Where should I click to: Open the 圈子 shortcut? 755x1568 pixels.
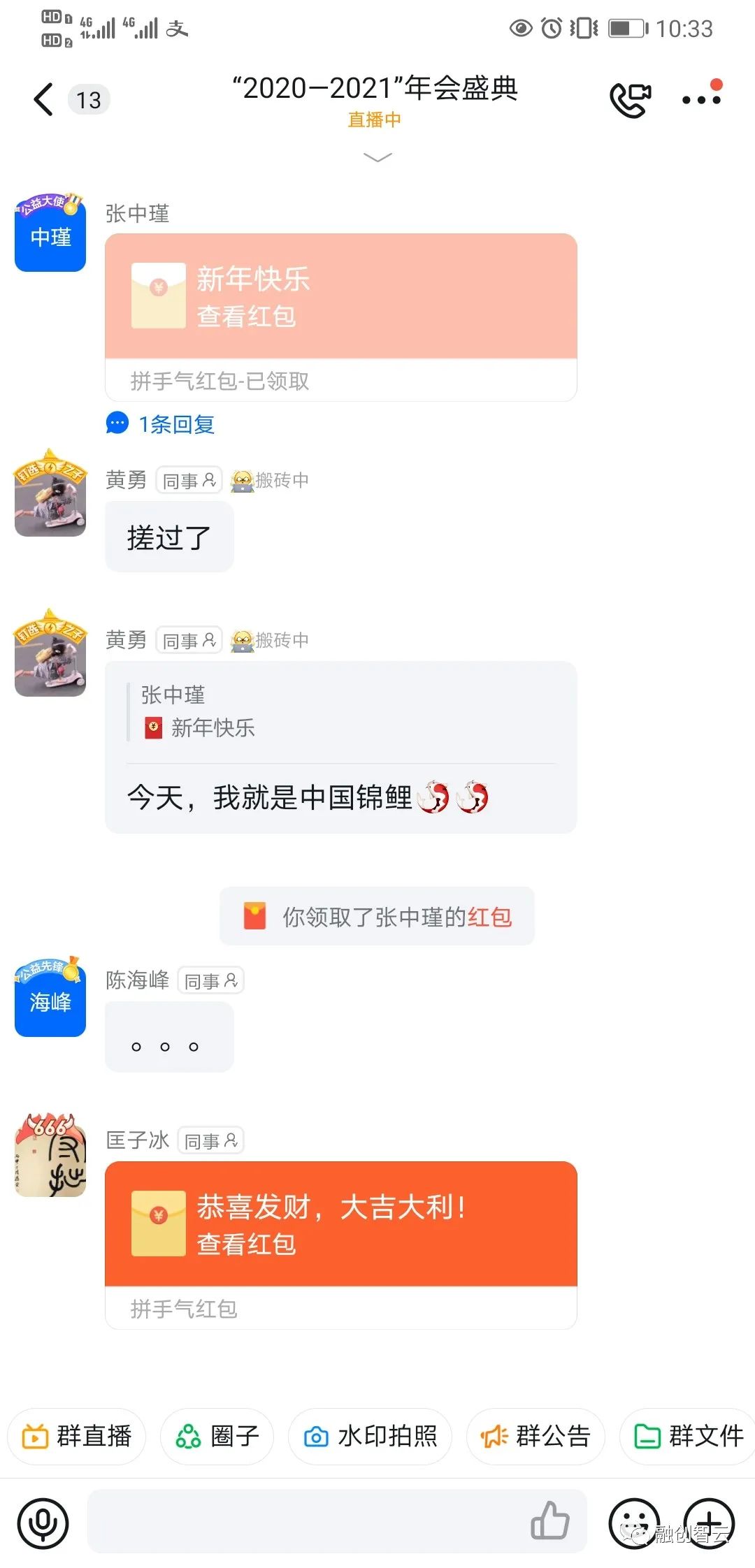pyautogui.click(x=217, y=1437)
